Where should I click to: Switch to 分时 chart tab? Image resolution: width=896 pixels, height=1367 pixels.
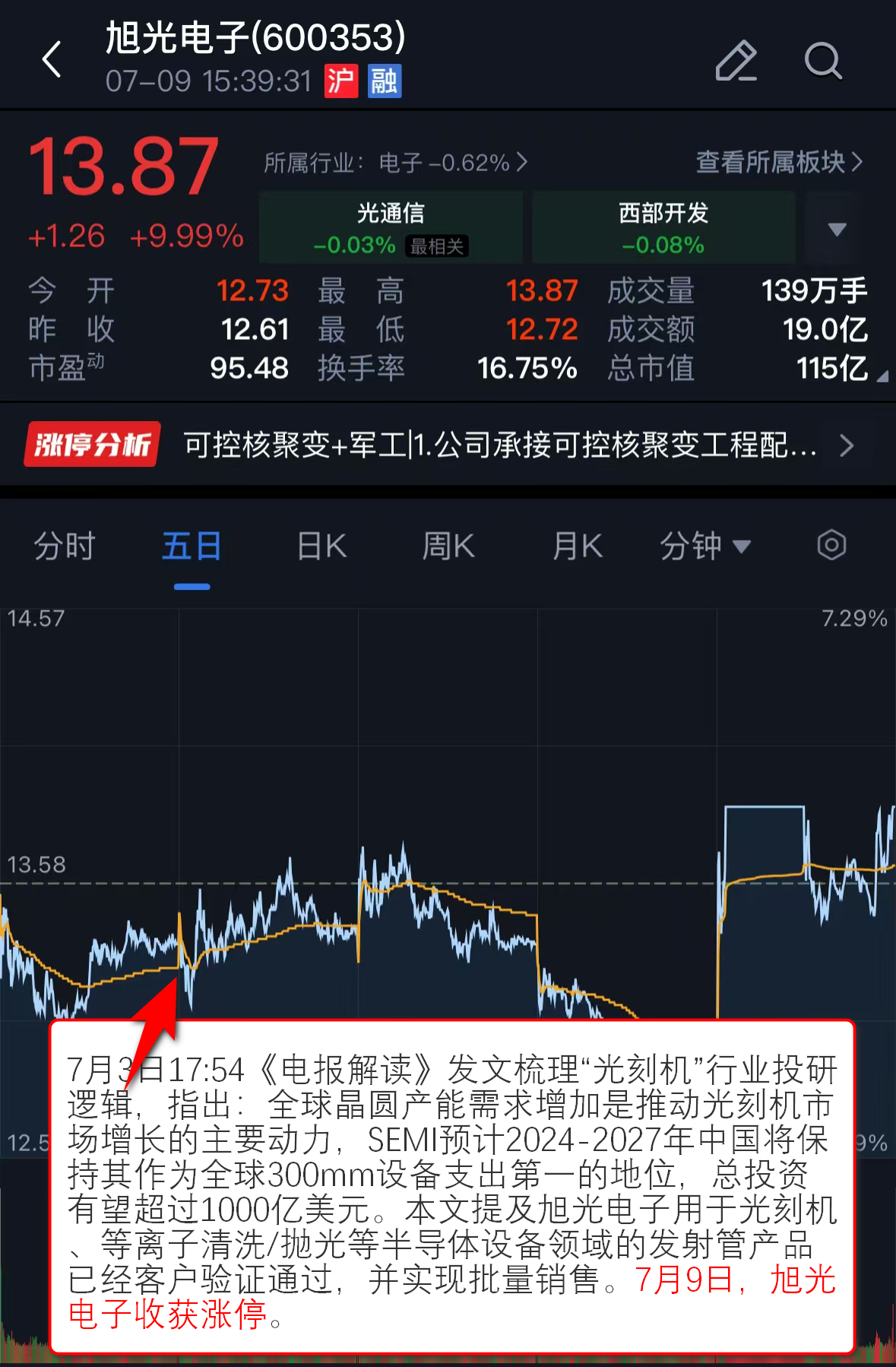pyautogui.click(x=65, y=546)
